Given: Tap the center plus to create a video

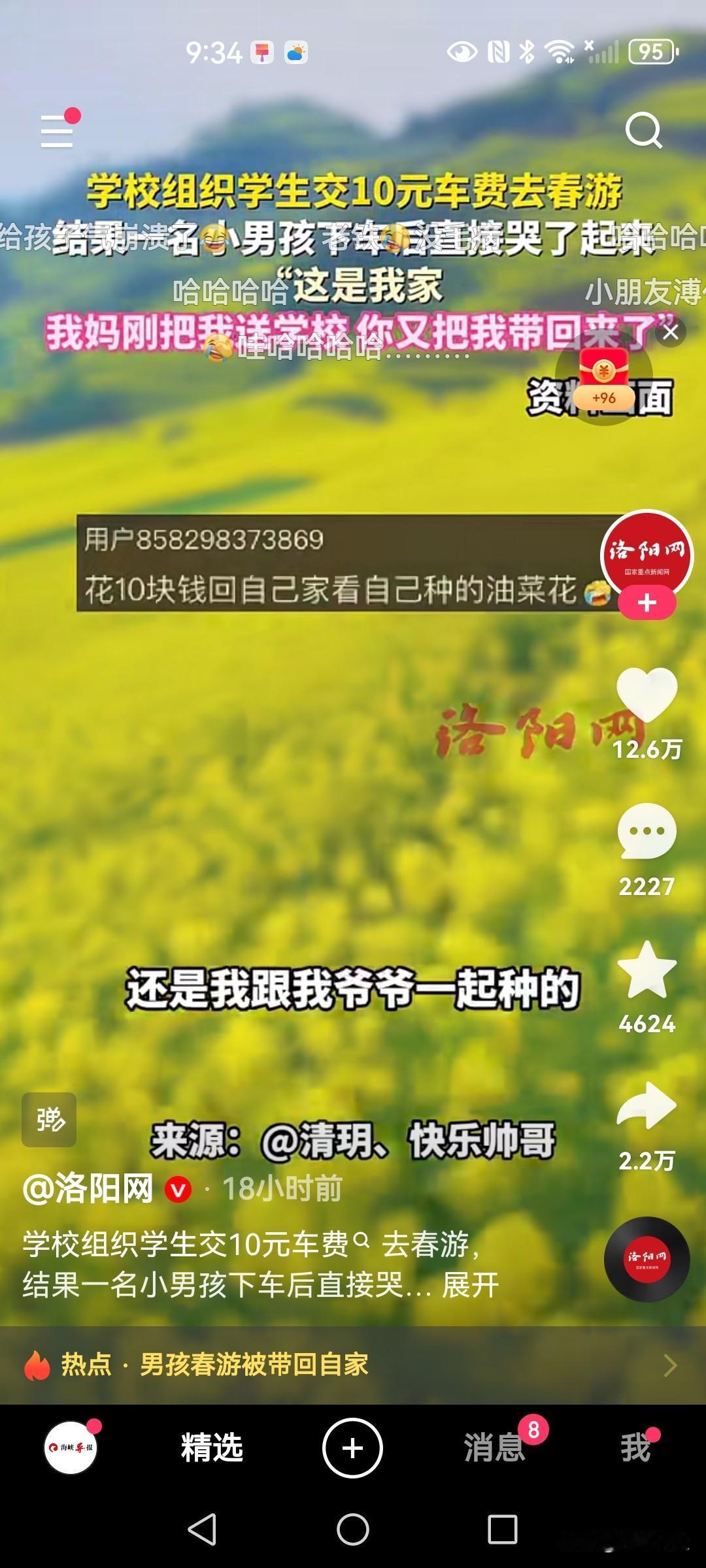Looking at the screenshot, I should pos(352,1447).
